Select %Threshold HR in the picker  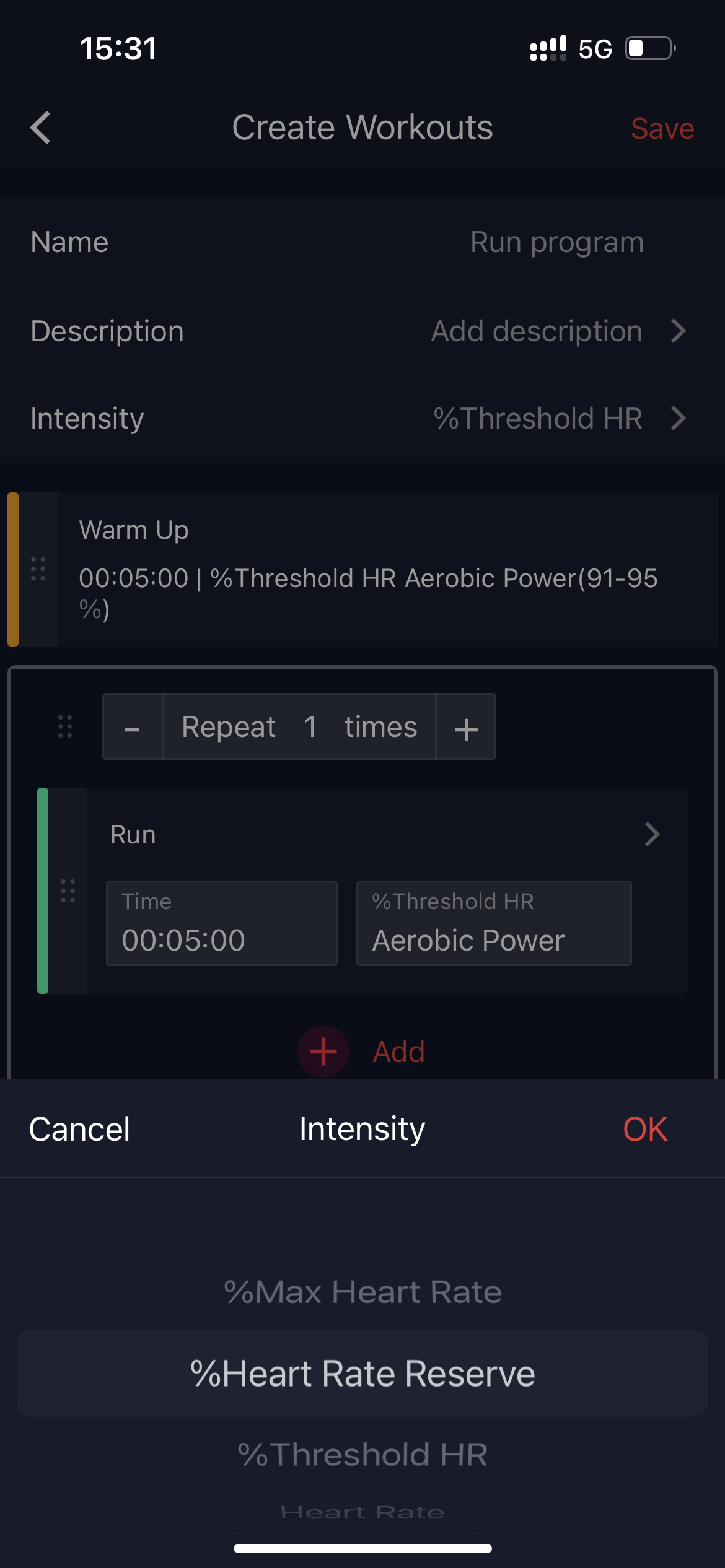(362, 1455)
